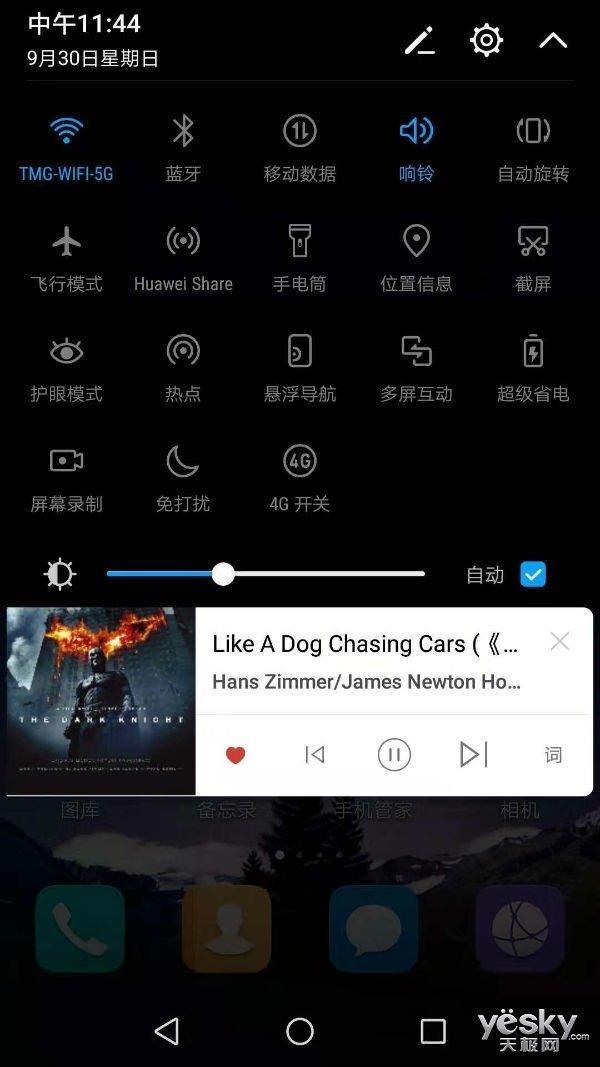This screenshot has height=1067, width=600.
Task: Pause the song Like A Dog Chasing Cars
Action: [394, 755]
